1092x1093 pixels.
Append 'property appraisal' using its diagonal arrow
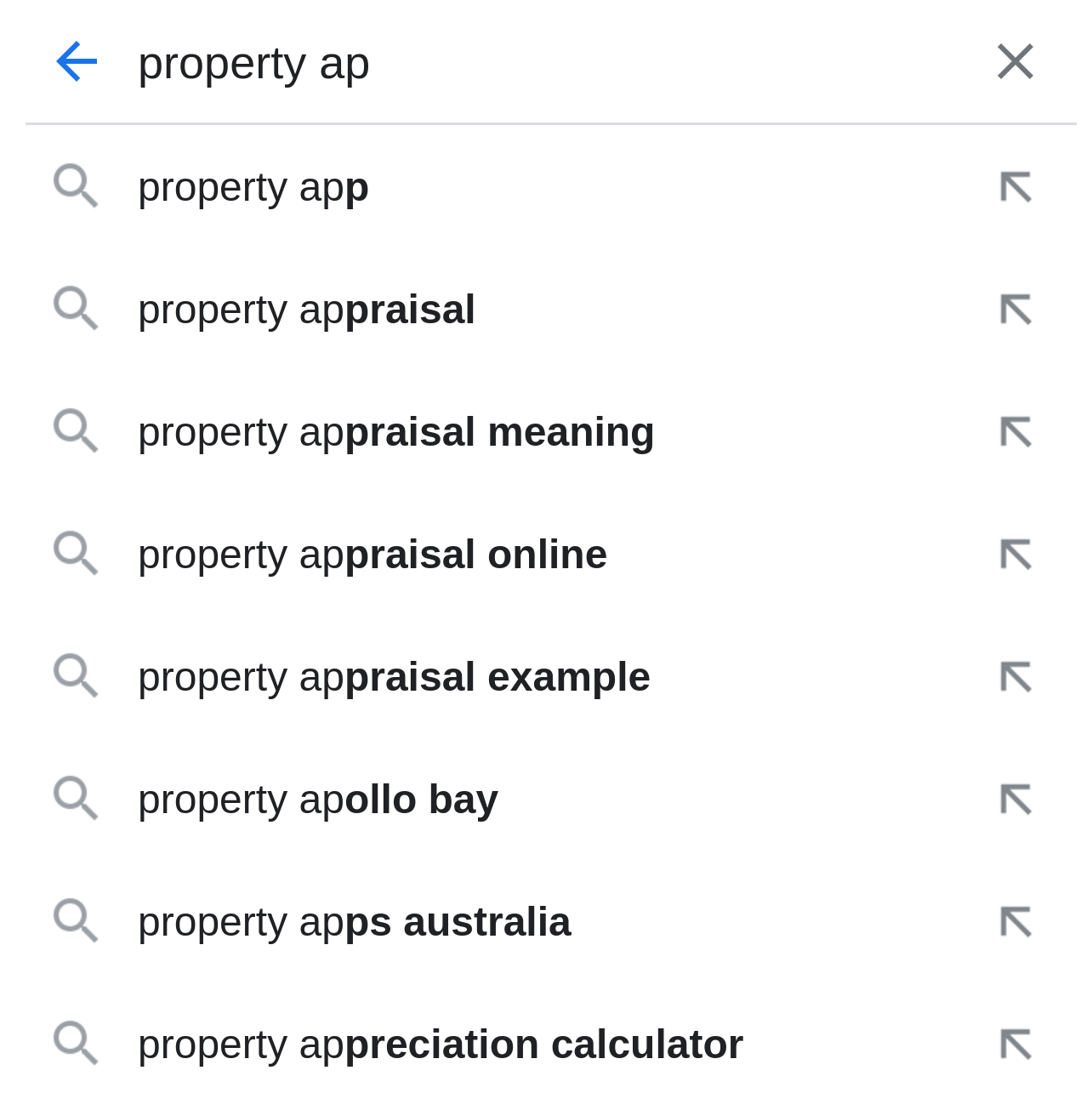[x=1017, y=309]
